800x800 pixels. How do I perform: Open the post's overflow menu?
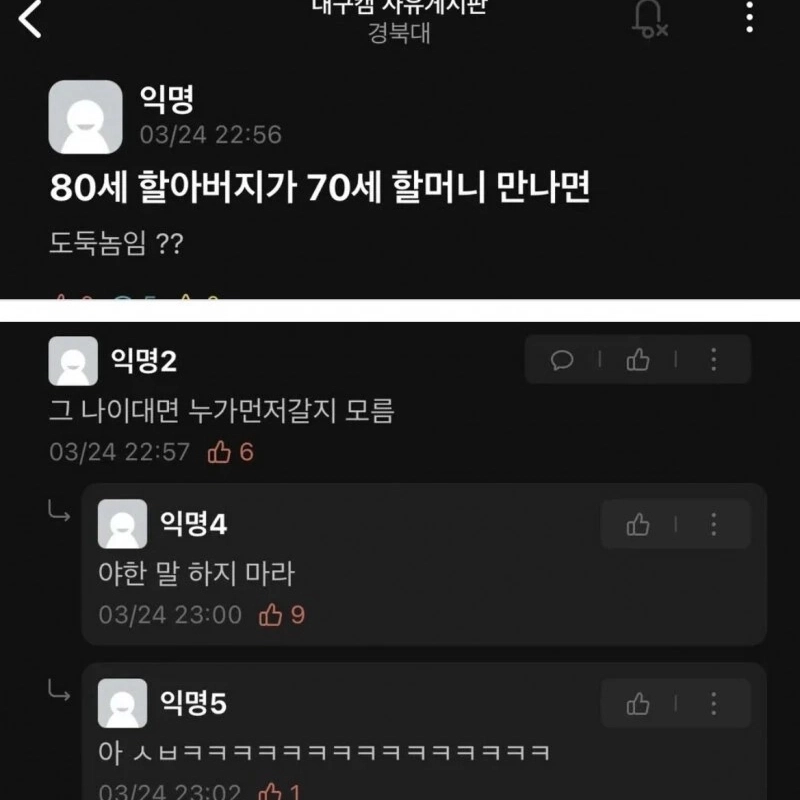[750, 17]
